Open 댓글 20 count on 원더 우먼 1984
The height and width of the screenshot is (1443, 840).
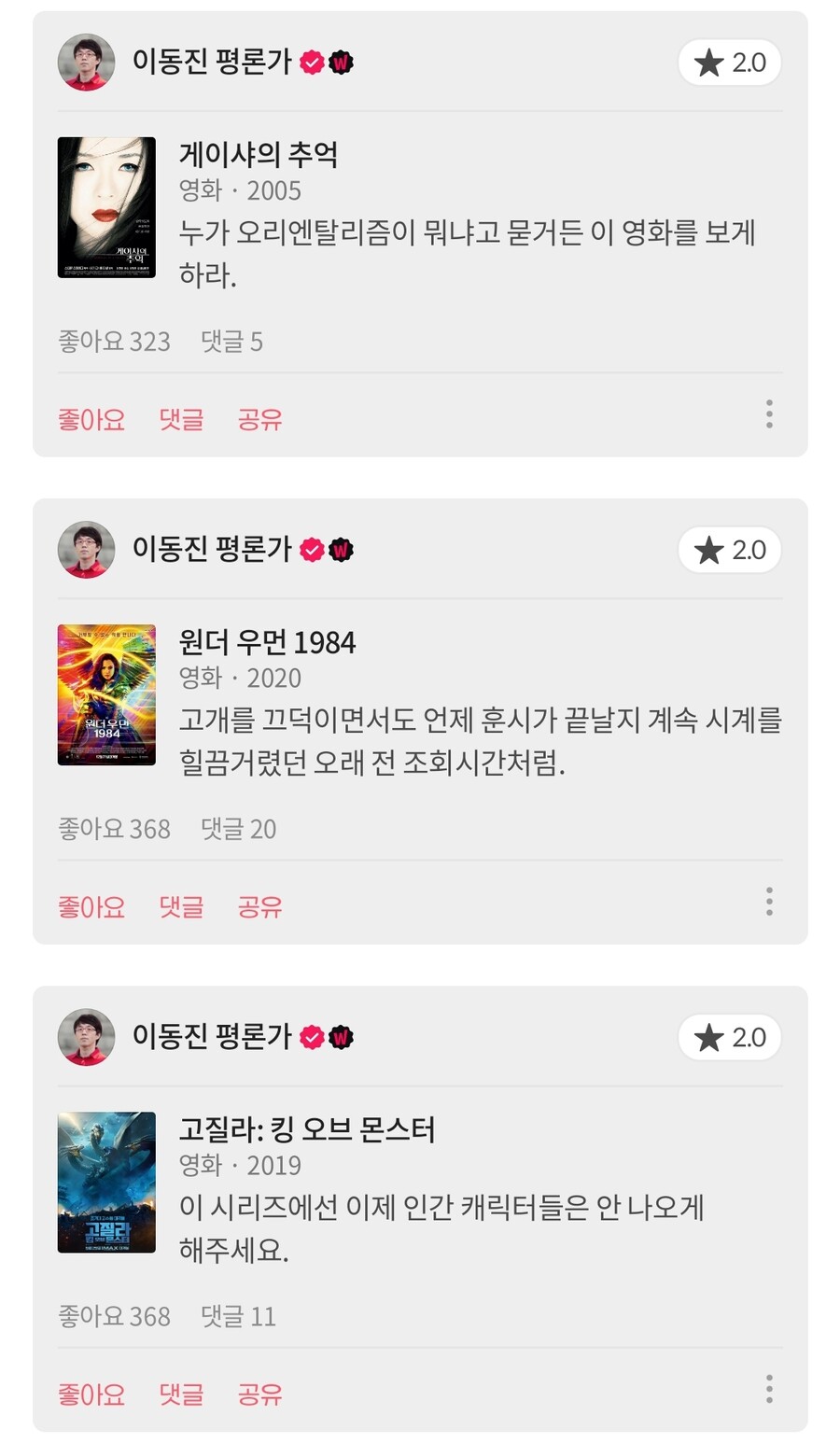point(236,829)
